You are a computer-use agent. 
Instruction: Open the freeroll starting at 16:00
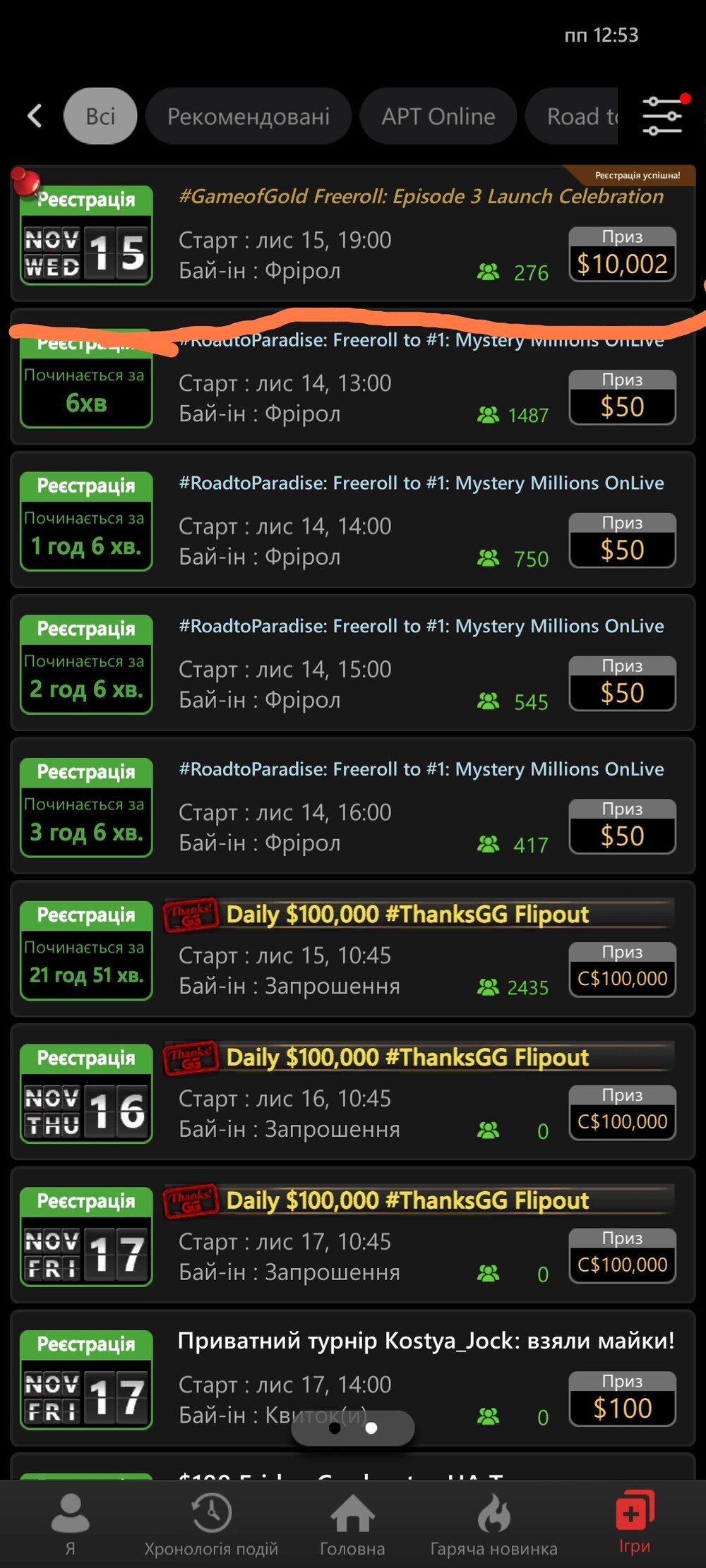[353, 806]
